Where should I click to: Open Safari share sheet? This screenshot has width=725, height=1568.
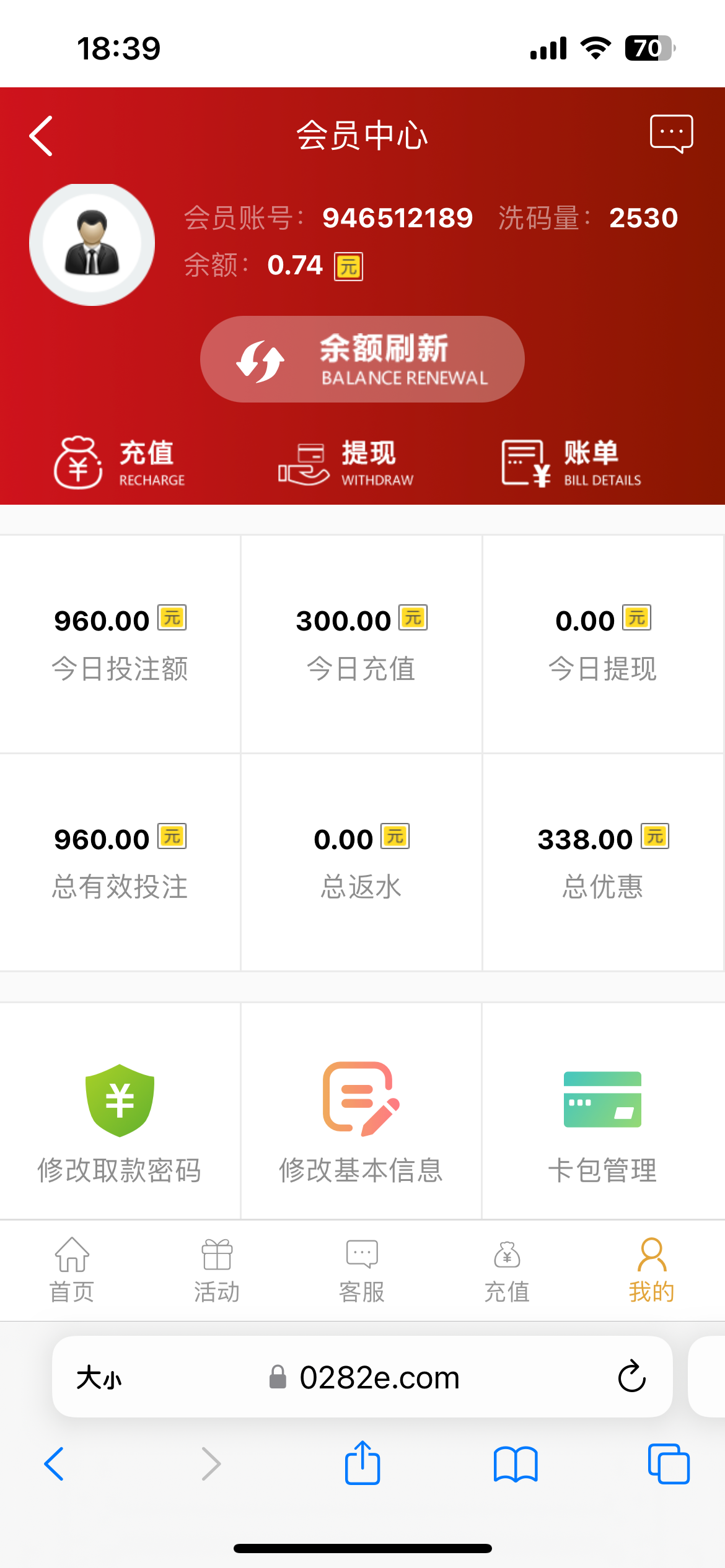(x=362, y=1464)
